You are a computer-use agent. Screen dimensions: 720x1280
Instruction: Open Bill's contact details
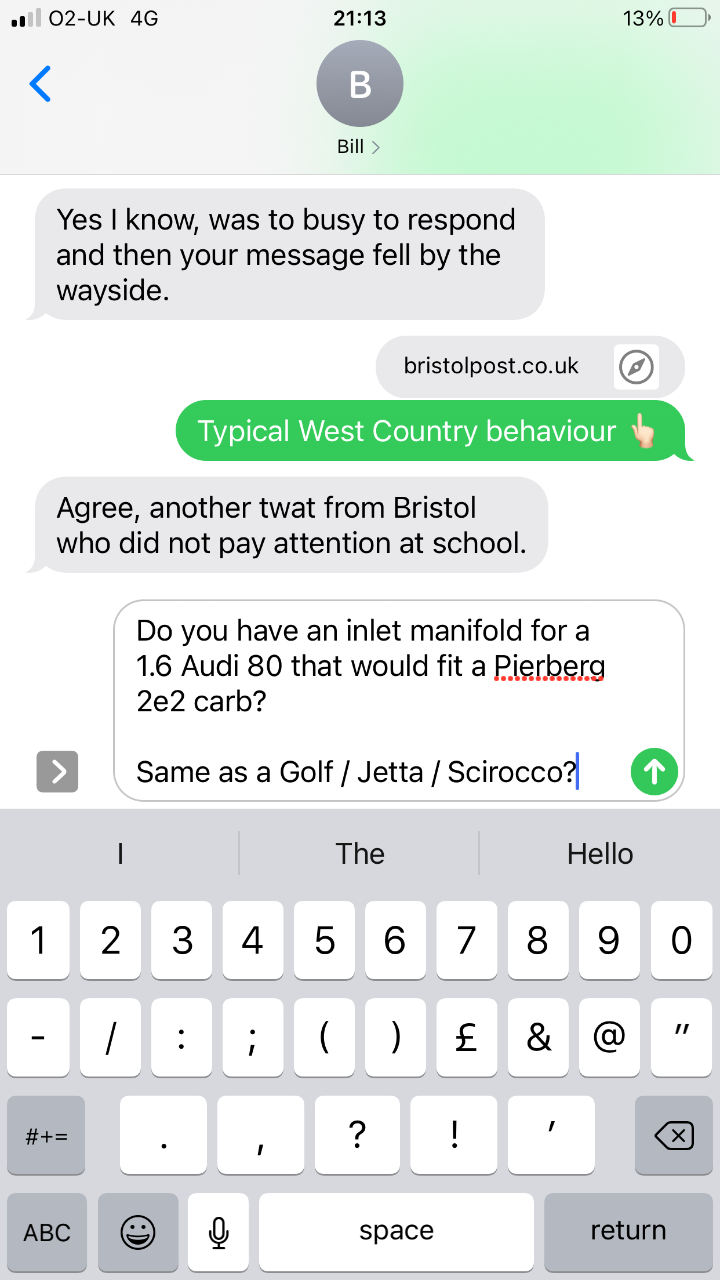359,100
